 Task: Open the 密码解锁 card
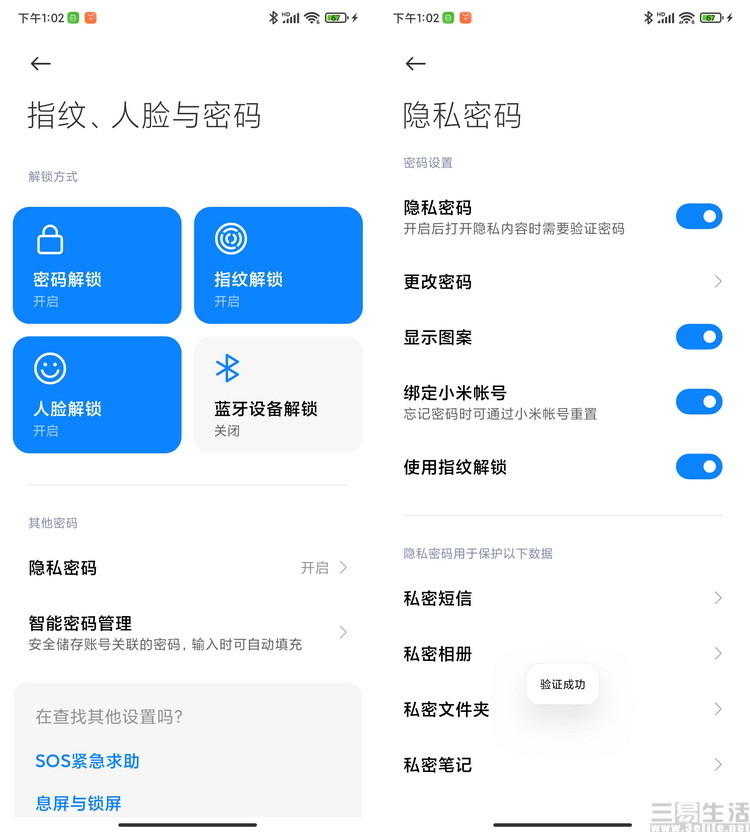pyautogui.click(x=97, y=265)
